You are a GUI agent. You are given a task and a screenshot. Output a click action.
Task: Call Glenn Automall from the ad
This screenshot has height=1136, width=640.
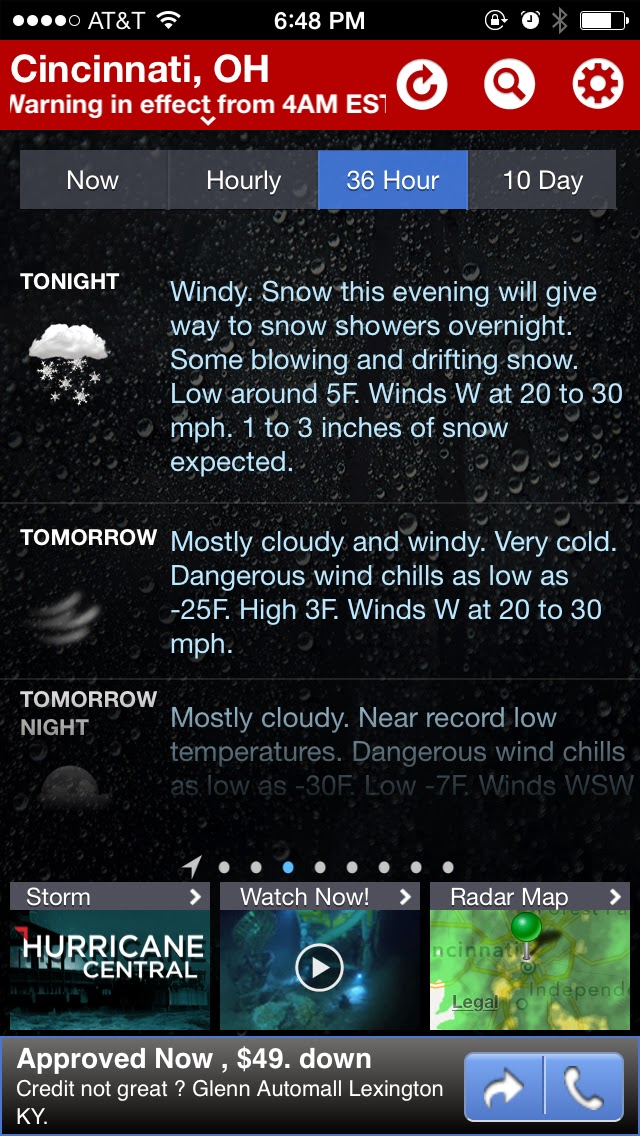tap(584, 1086)
